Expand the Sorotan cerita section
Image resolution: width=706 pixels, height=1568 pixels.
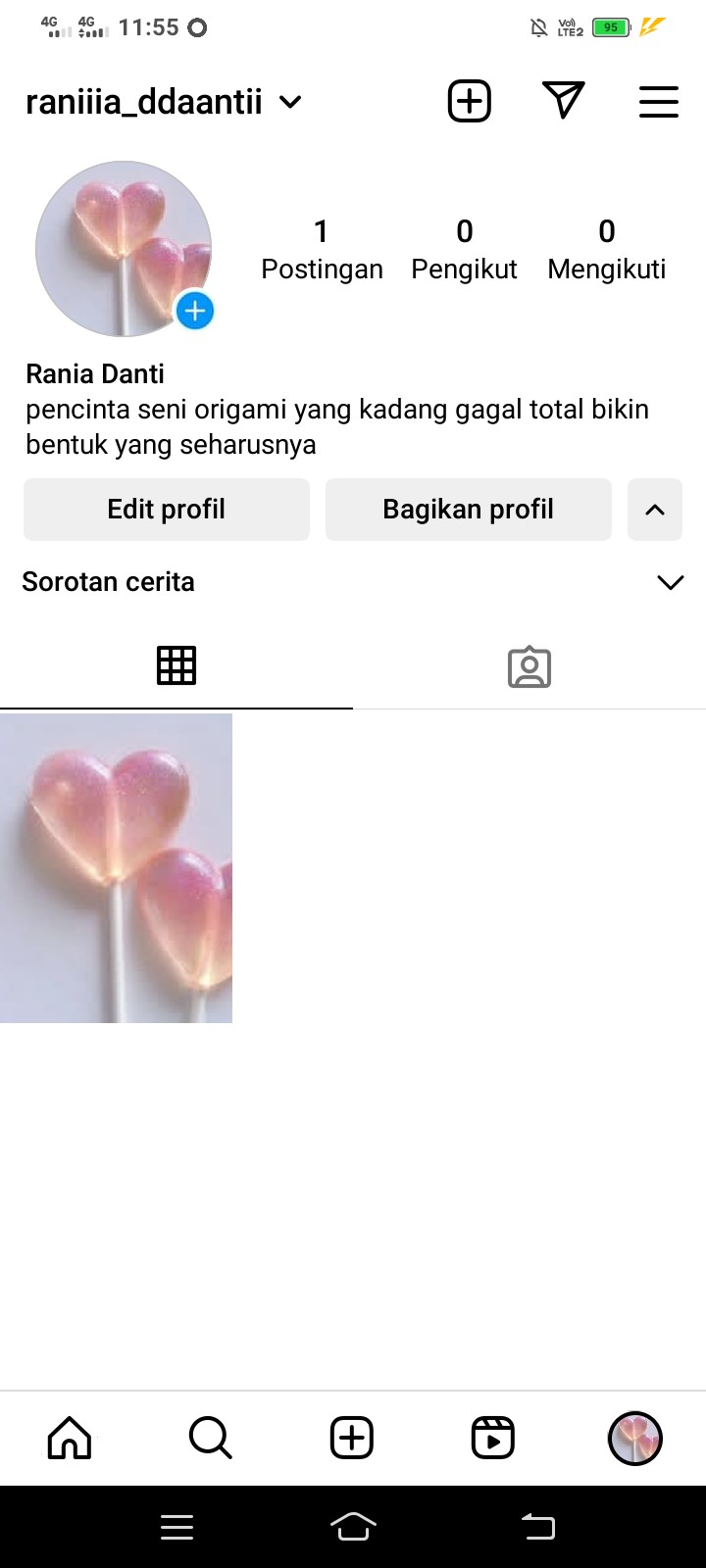click(670, 582)
